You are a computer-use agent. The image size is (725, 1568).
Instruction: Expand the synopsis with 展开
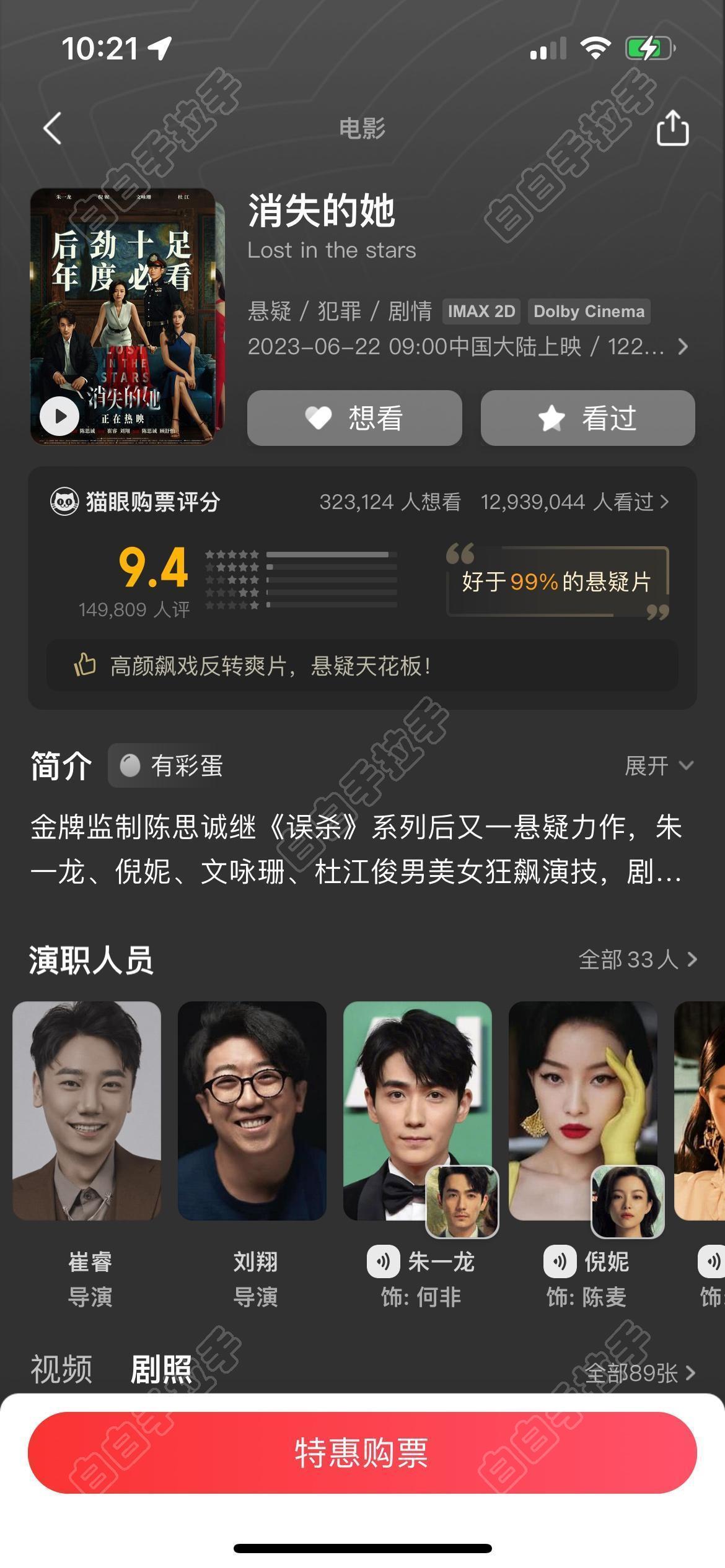[658, 766]
